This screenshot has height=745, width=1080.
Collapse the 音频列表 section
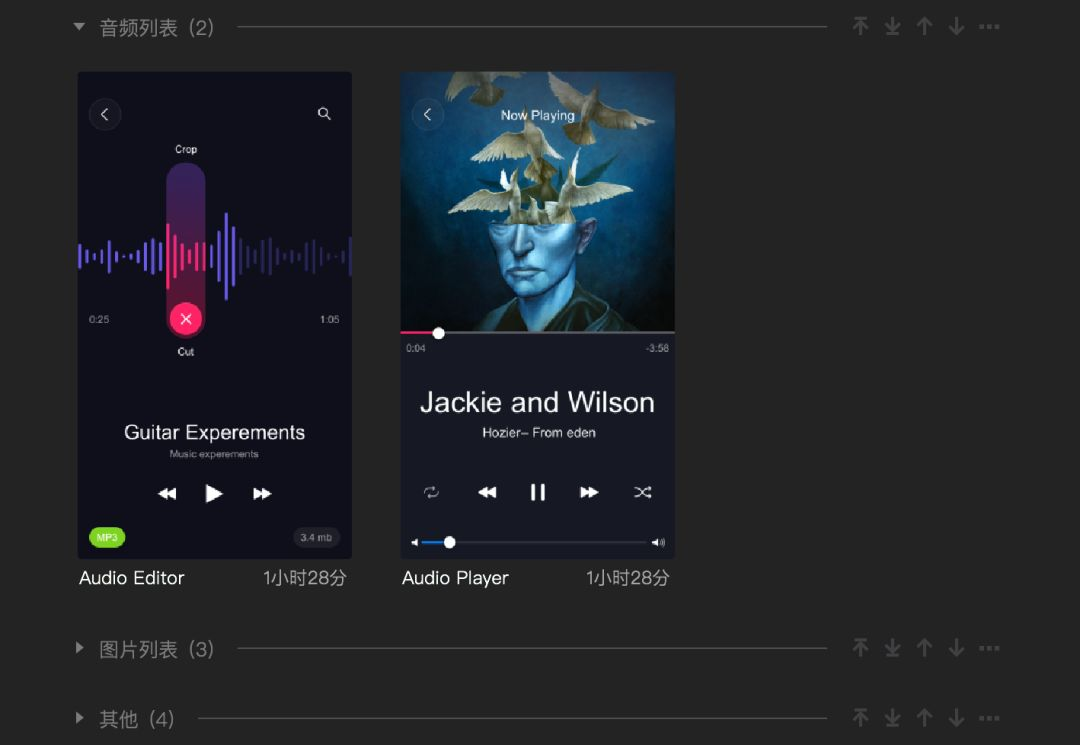[79, 27]
